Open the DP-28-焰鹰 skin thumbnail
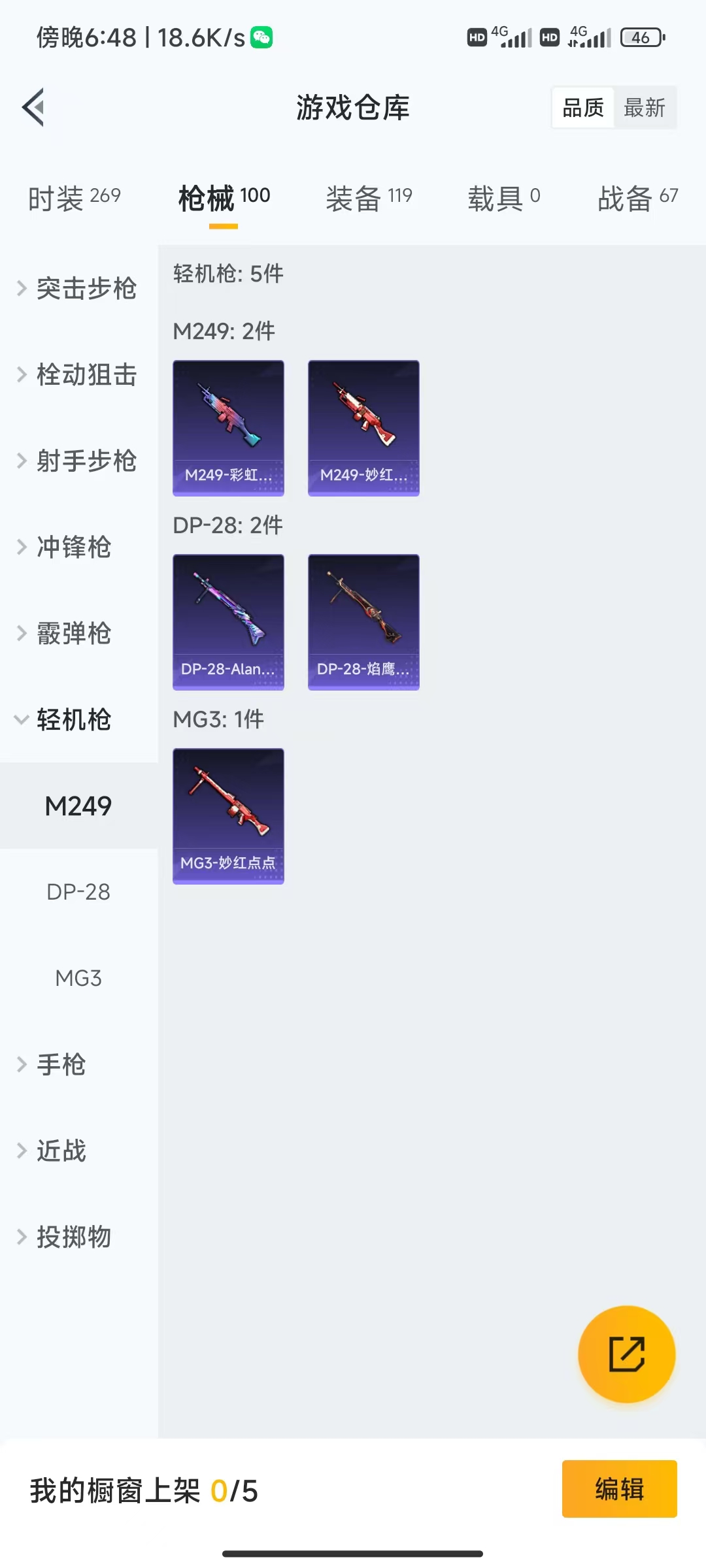This screenshot has width=706, height=1568. pyautogui.click(x=363, y=623)
